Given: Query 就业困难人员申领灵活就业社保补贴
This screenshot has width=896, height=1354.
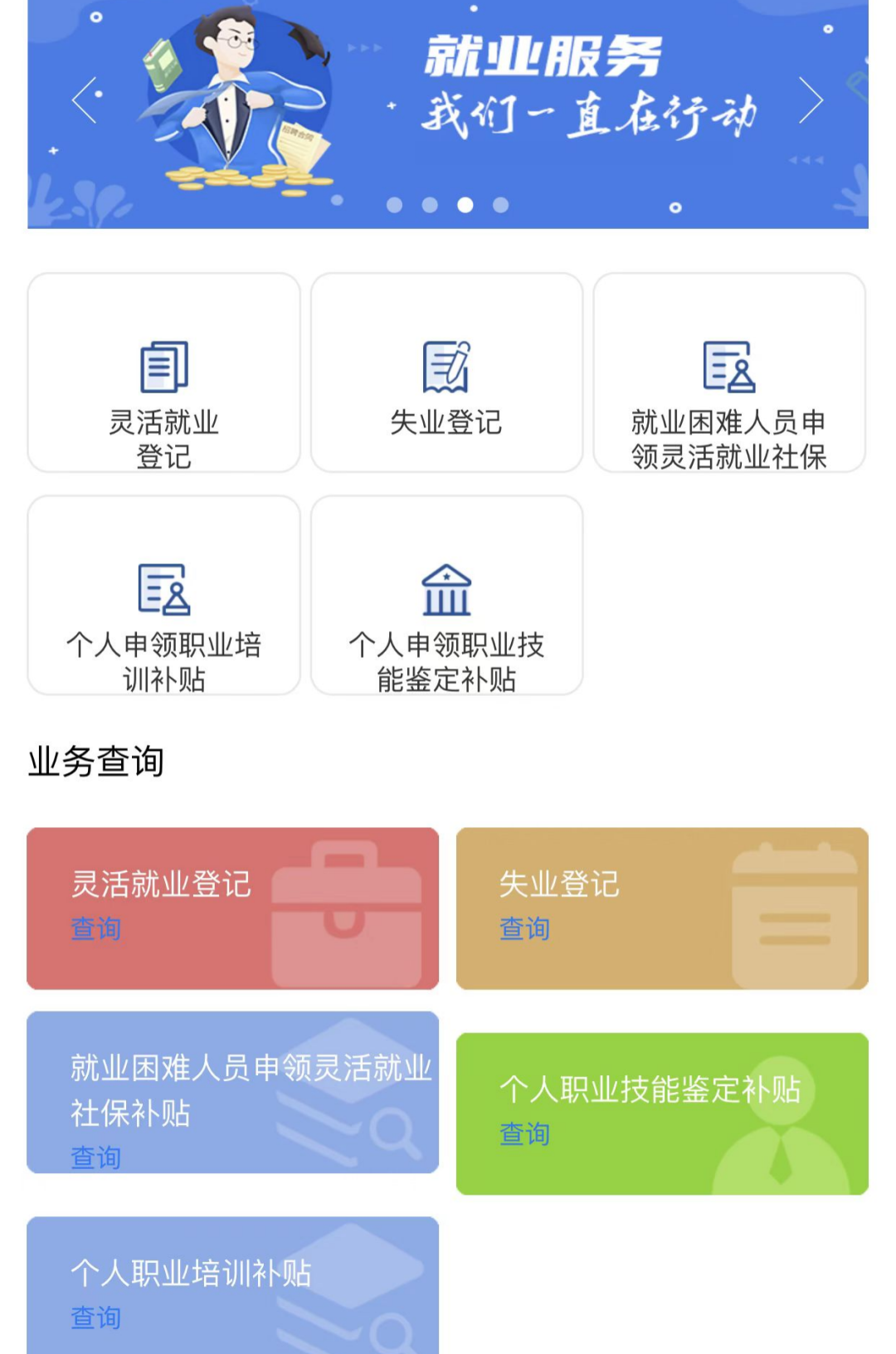Looking at the screenshot, I should pyautogui.click(x=96, y=1157).
